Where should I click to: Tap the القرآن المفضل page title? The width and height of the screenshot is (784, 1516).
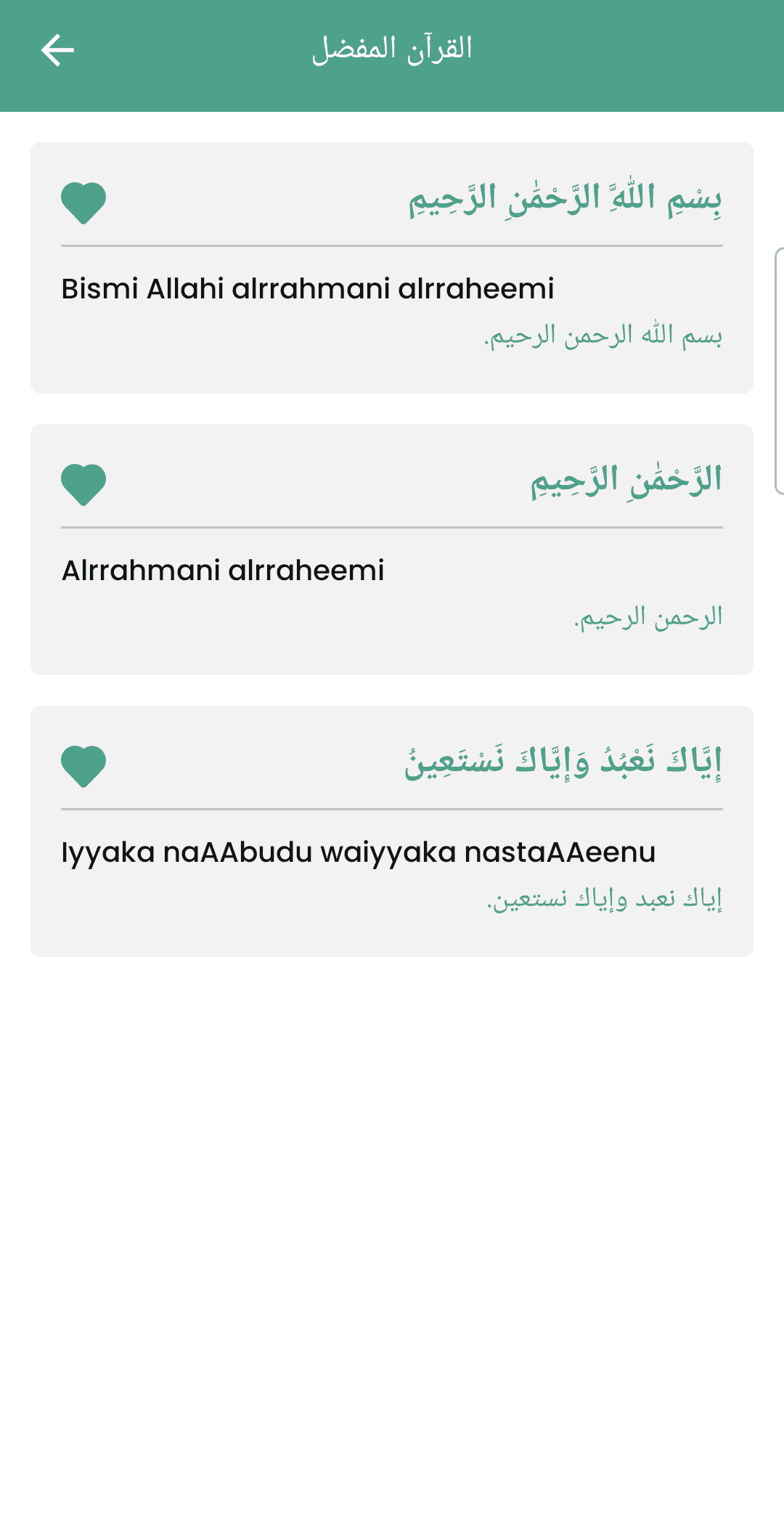[392, 49]
